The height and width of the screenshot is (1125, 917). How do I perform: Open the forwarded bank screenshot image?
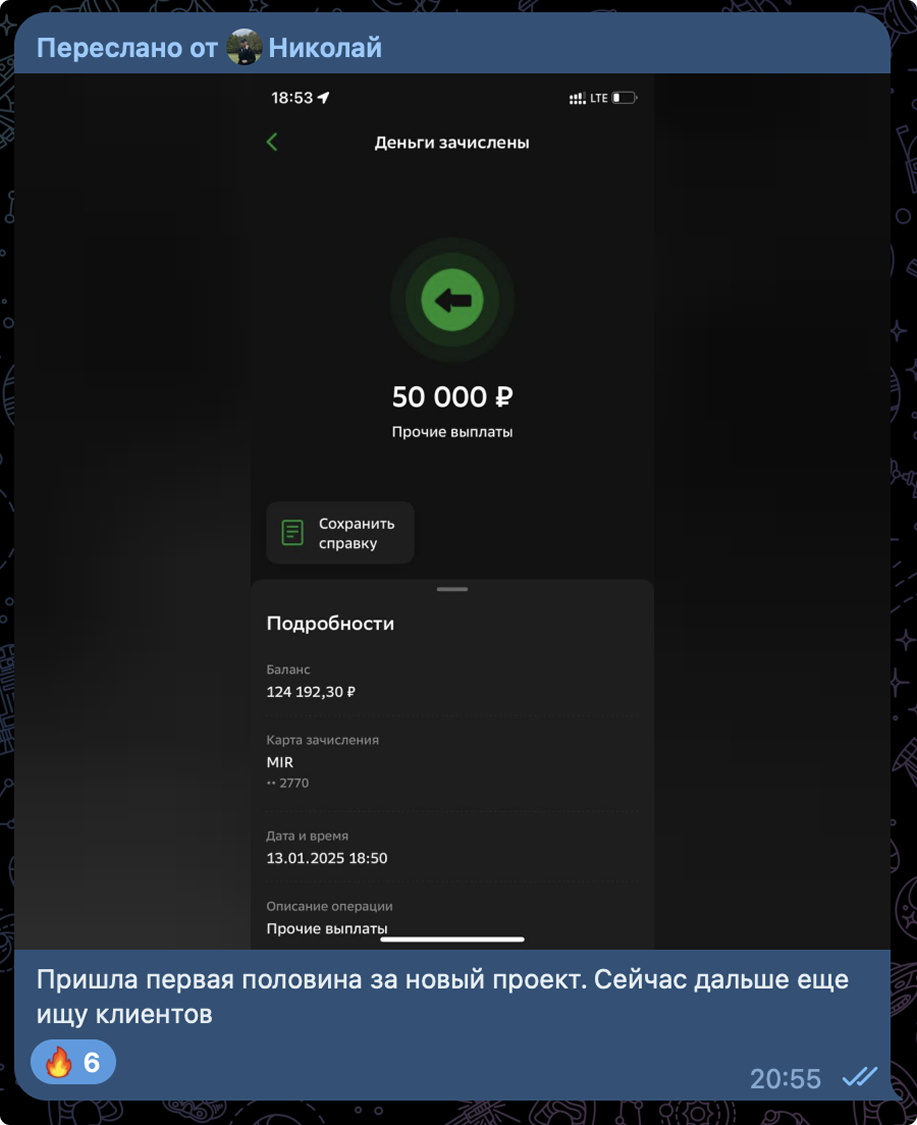[x=452, y=510]
